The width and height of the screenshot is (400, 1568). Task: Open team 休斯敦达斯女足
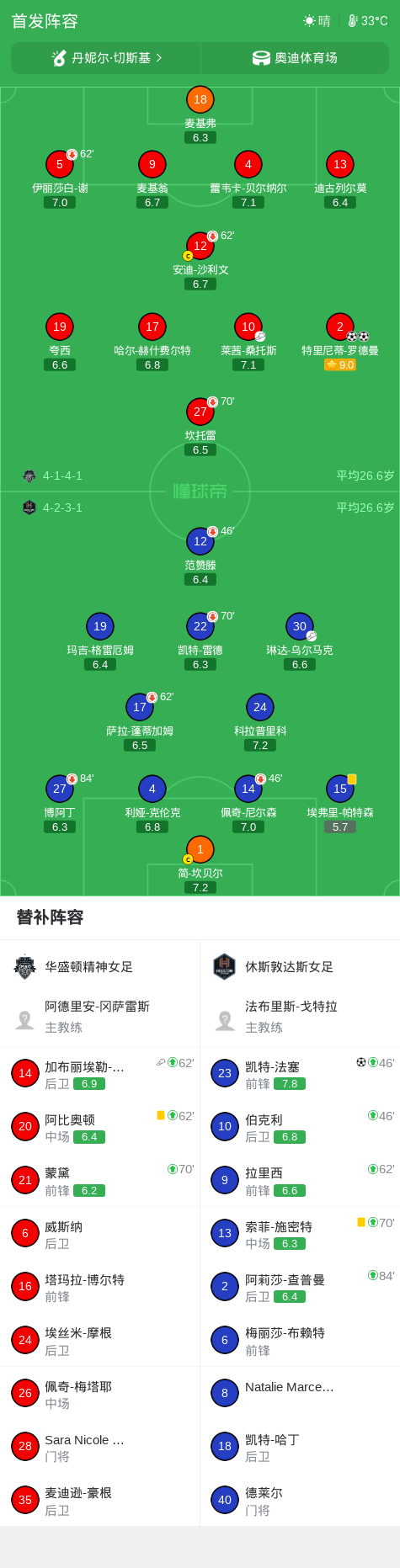[x=301, y=967]
